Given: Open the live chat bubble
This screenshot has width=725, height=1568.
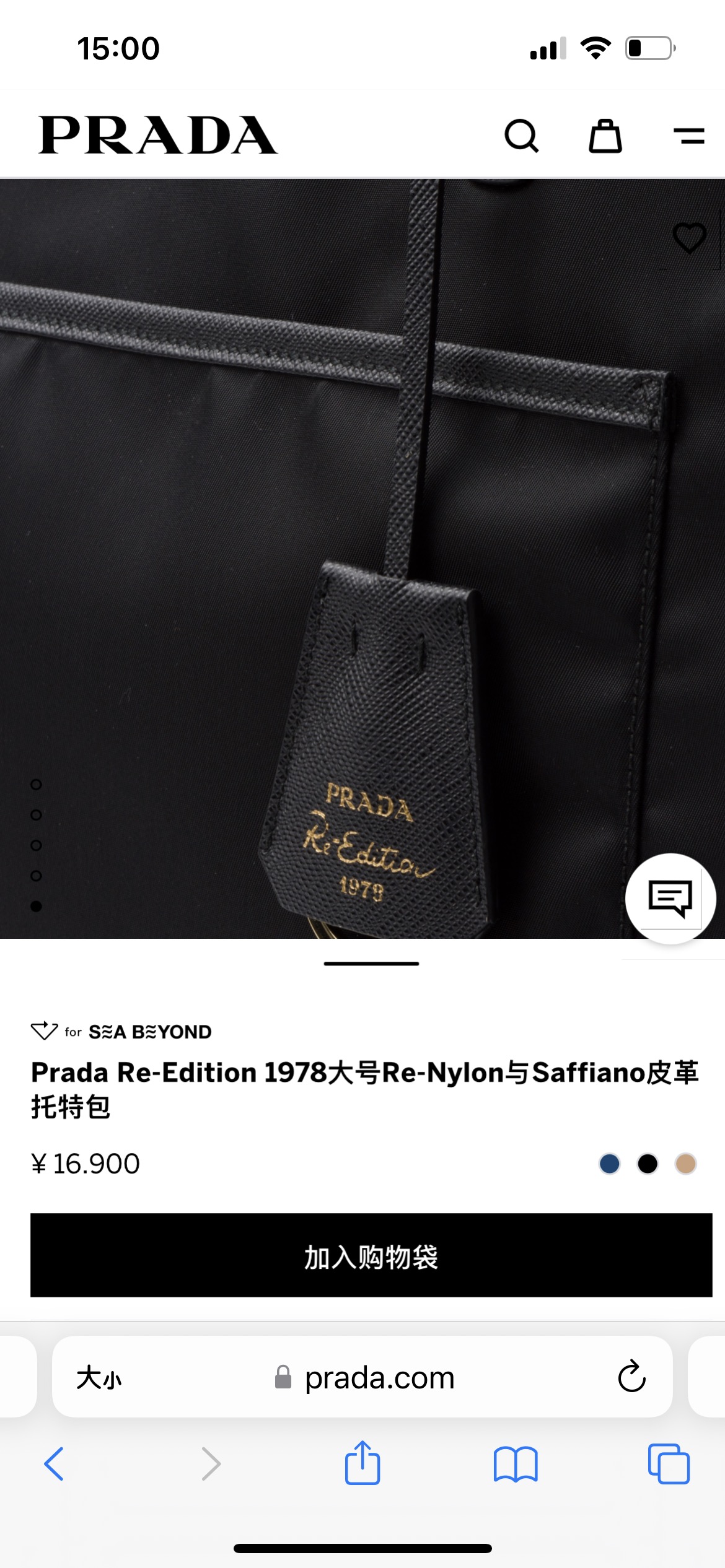Looking at the screenshot, I should click(x=670, y=898).
